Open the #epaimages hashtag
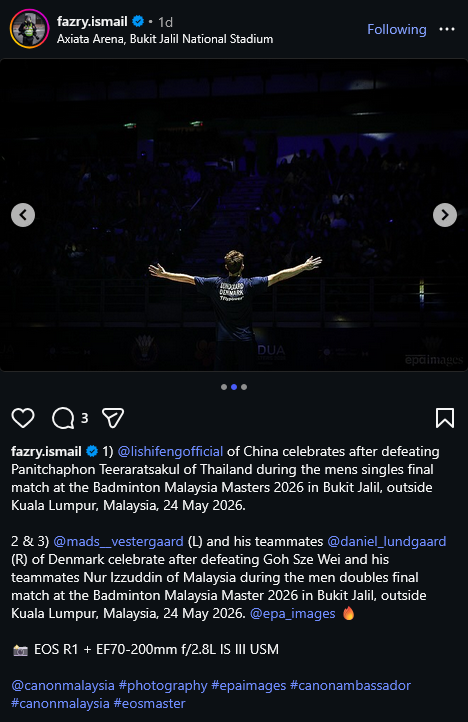Image resolution: width=468 pixels, height=722 pixels. pos(249,685)
